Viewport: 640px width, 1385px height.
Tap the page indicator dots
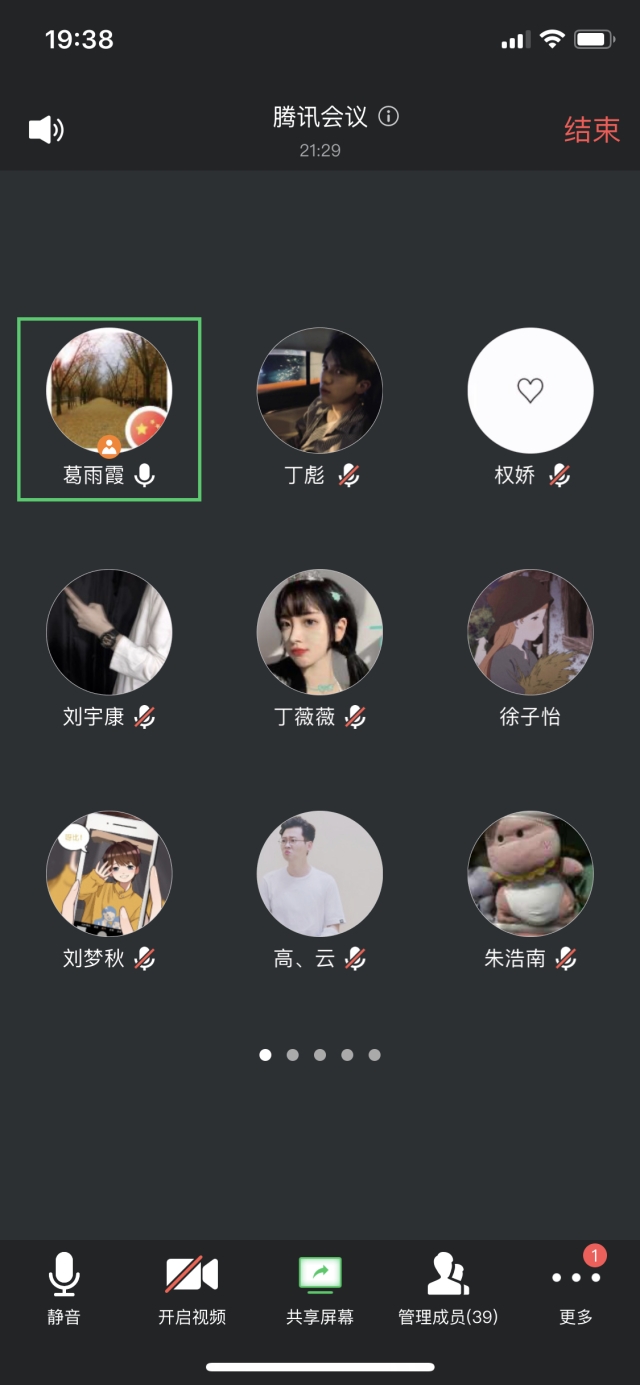pyautogui.click(x=320, y=1054)
